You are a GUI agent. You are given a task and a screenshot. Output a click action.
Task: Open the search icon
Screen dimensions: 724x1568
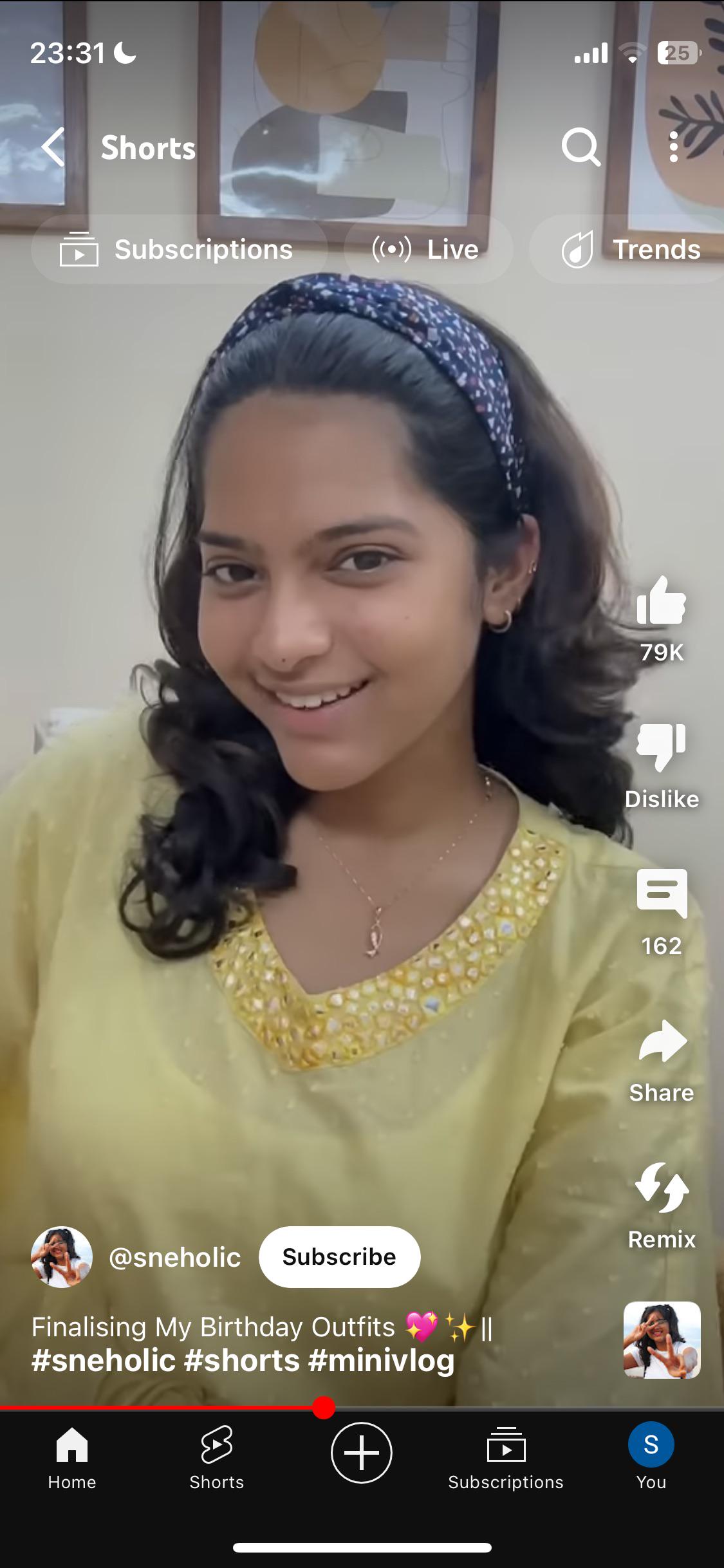581,147
